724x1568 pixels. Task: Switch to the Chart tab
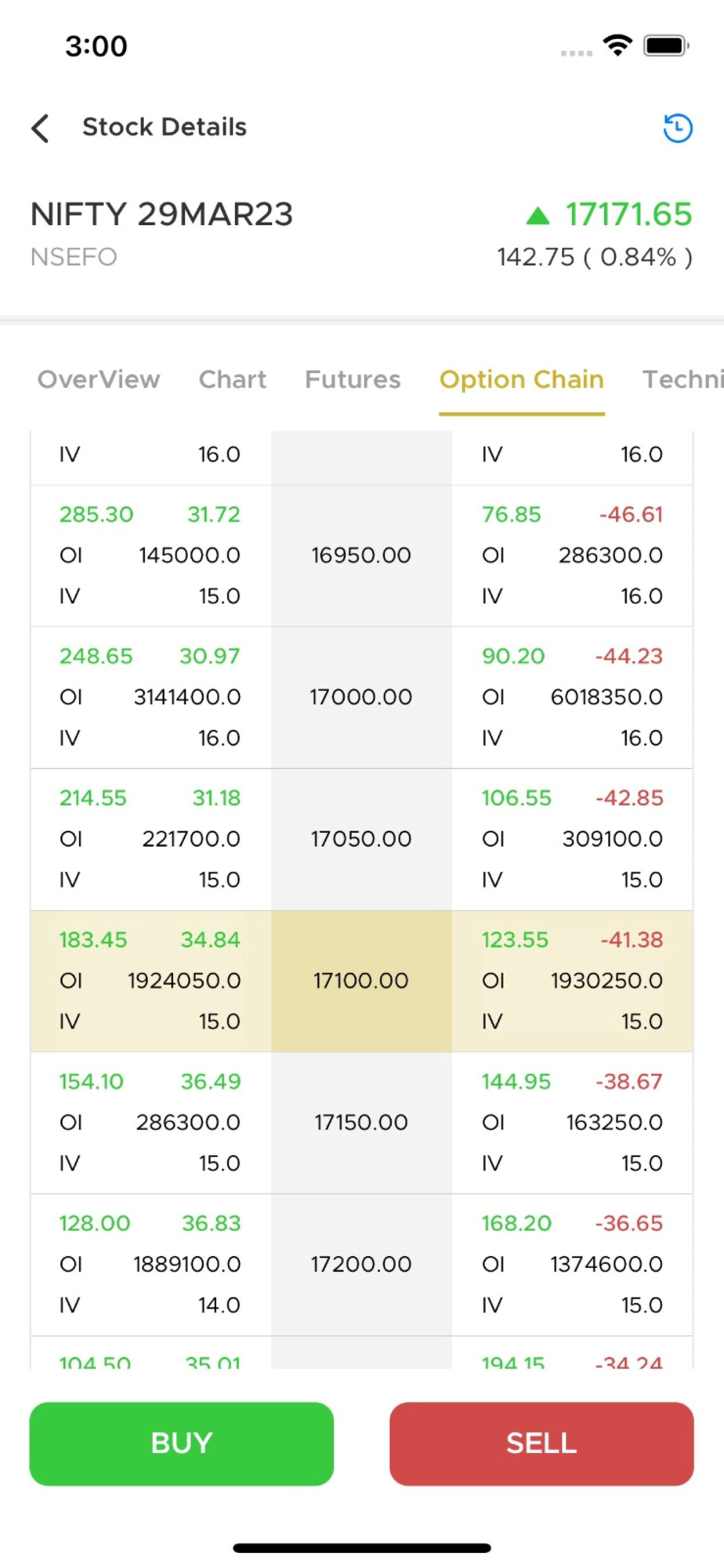232,379
